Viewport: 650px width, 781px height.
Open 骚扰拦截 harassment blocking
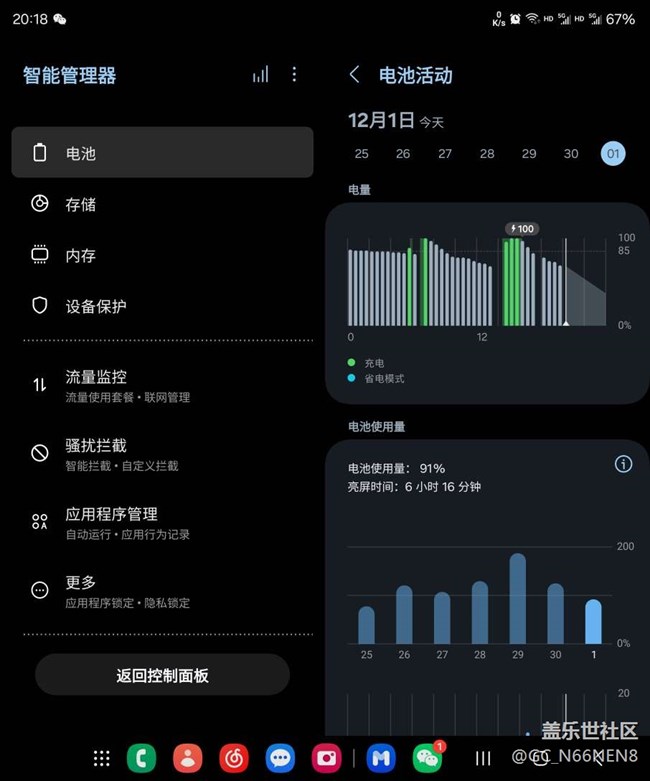(162, 454)
